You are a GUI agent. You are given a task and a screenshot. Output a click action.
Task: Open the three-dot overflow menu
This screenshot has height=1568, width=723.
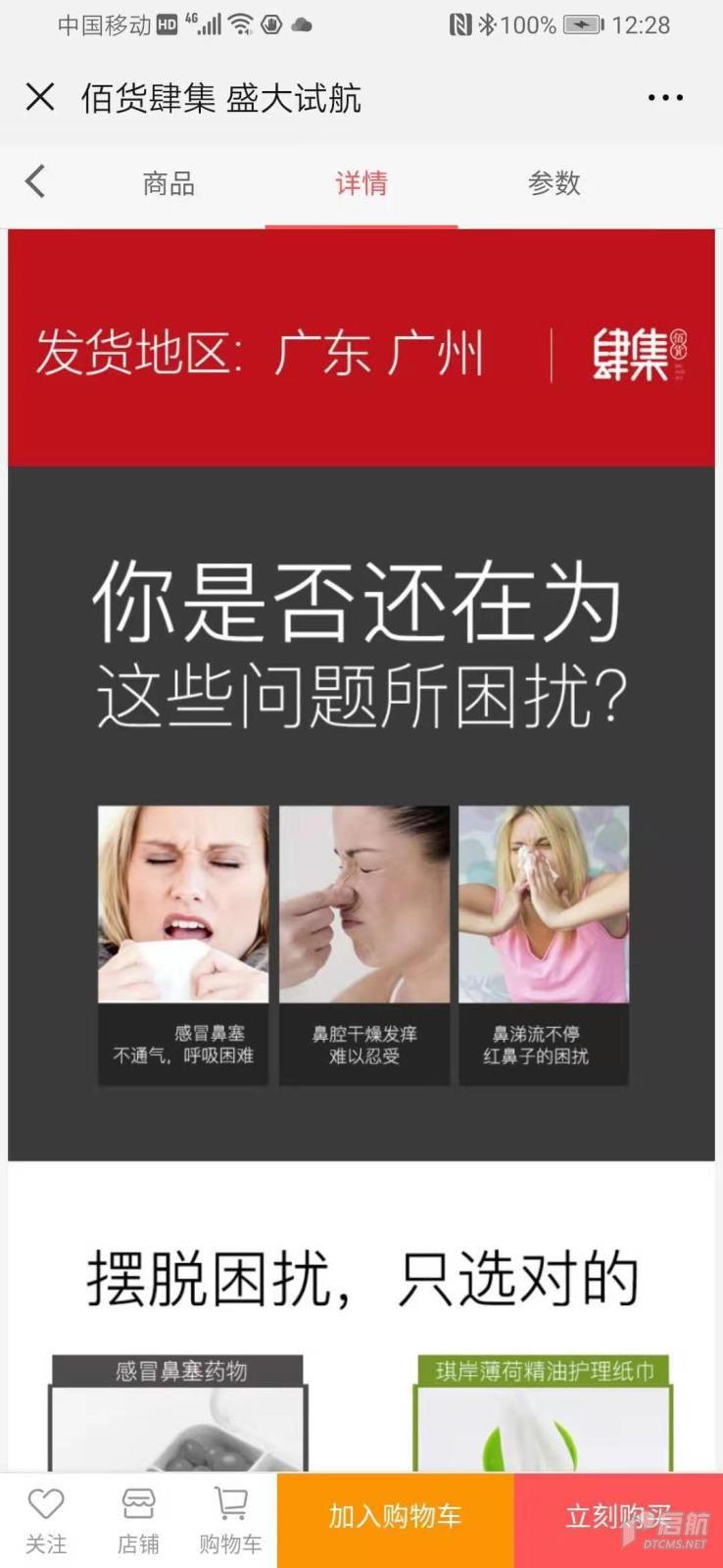(665, 97)
